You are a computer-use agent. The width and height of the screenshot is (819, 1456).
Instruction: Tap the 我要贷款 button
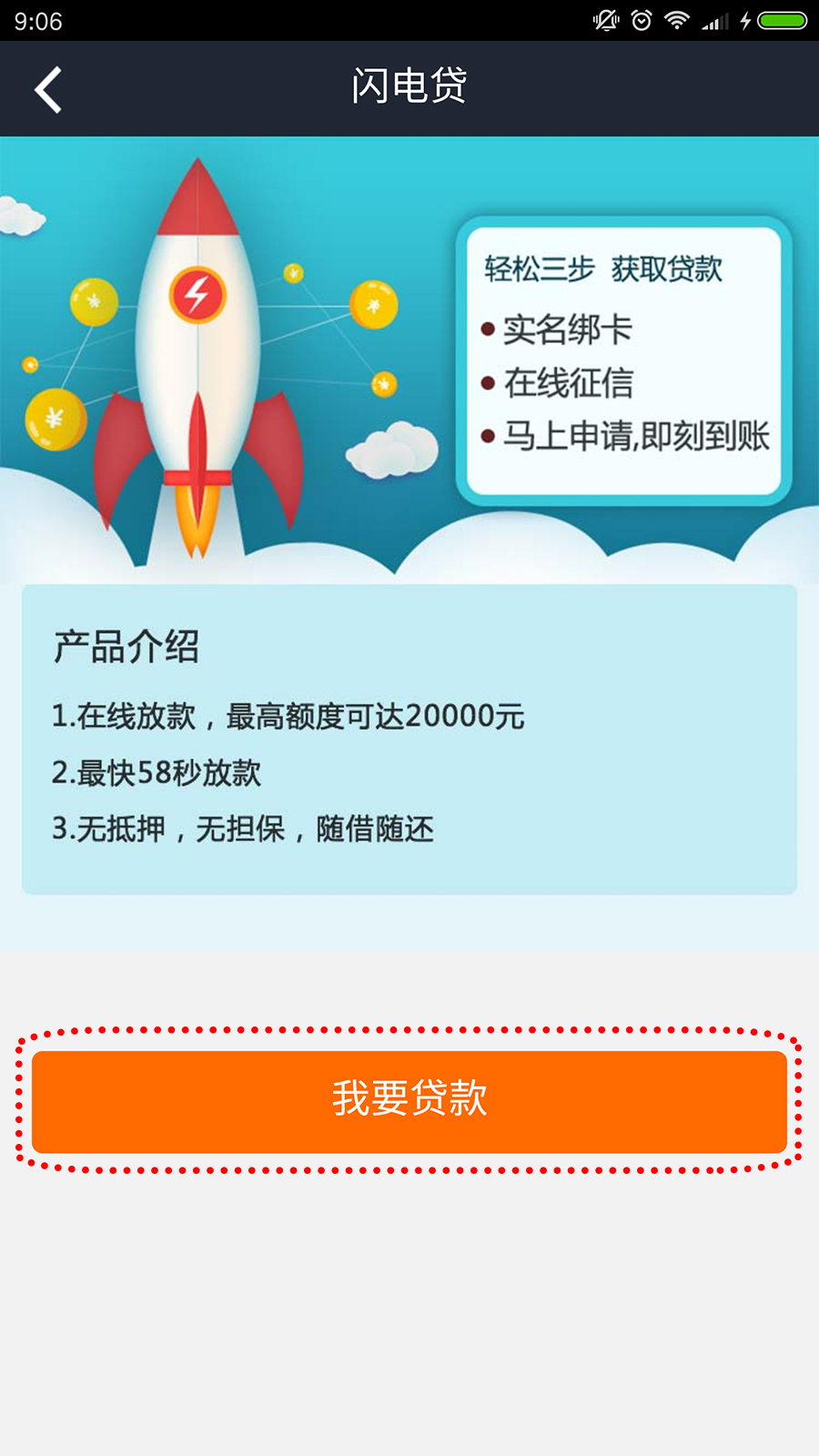click(x=409, y=1101)
